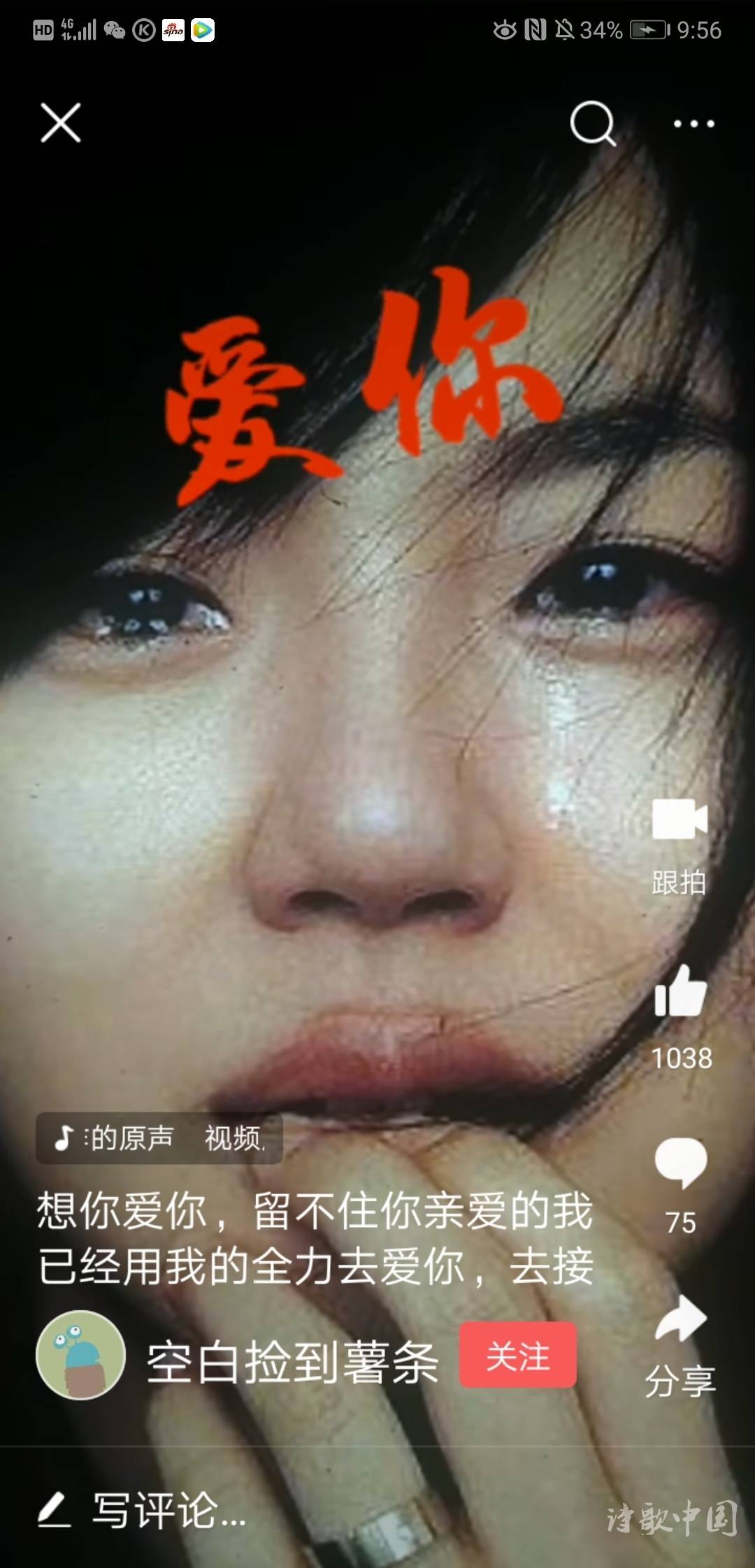755x1568 pixels.
Task: Tap the 跟拍 camera icon
Action: 679,820
